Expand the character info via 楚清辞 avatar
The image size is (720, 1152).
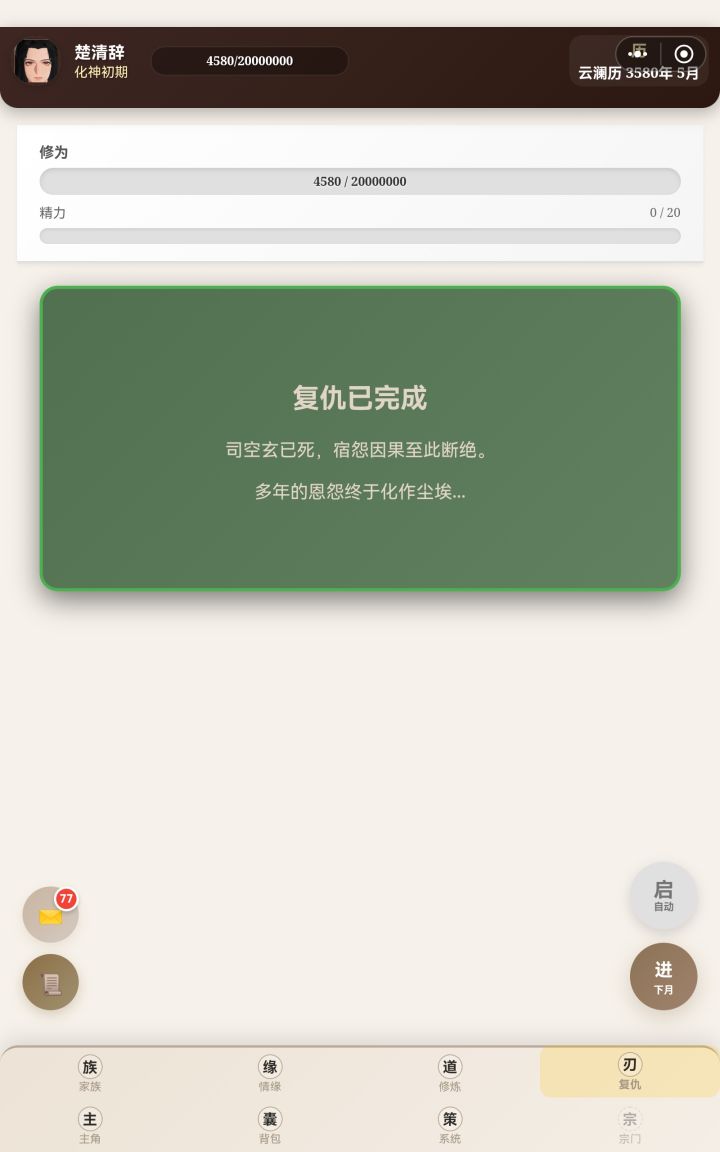click(x=37, y=62)
